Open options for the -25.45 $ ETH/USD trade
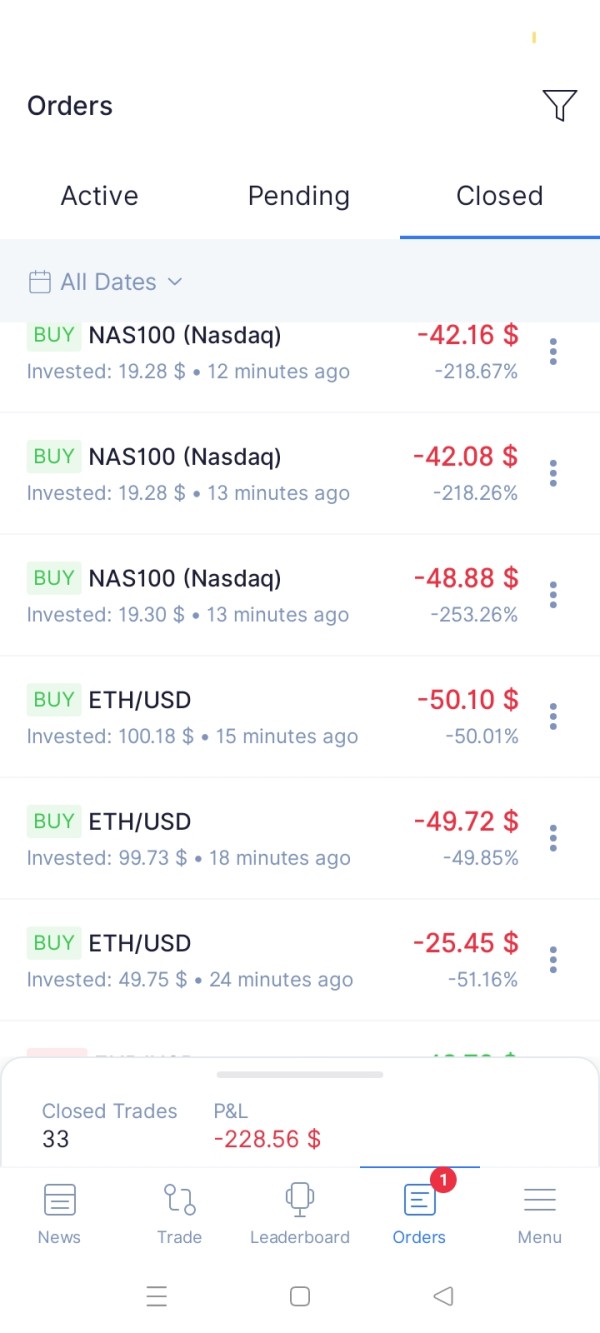The width and height of the screenshot is (600, 1333). tap(553, 960)
